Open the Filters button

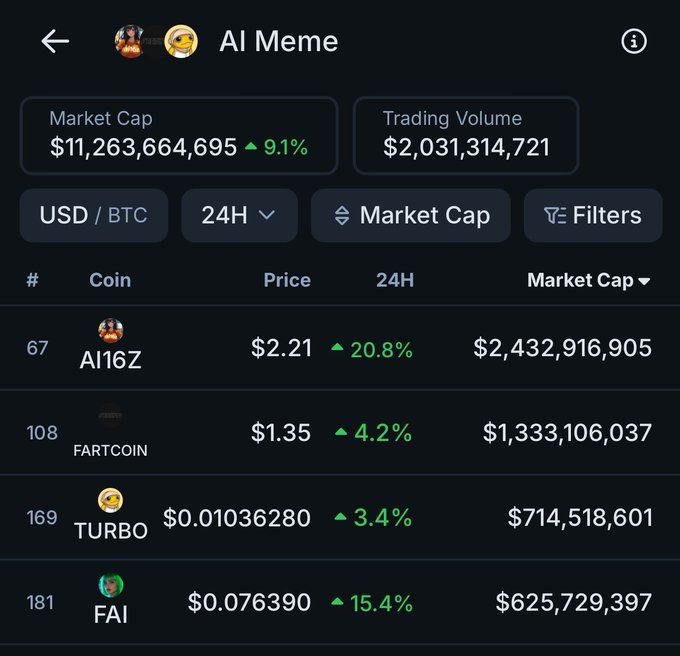593,215
